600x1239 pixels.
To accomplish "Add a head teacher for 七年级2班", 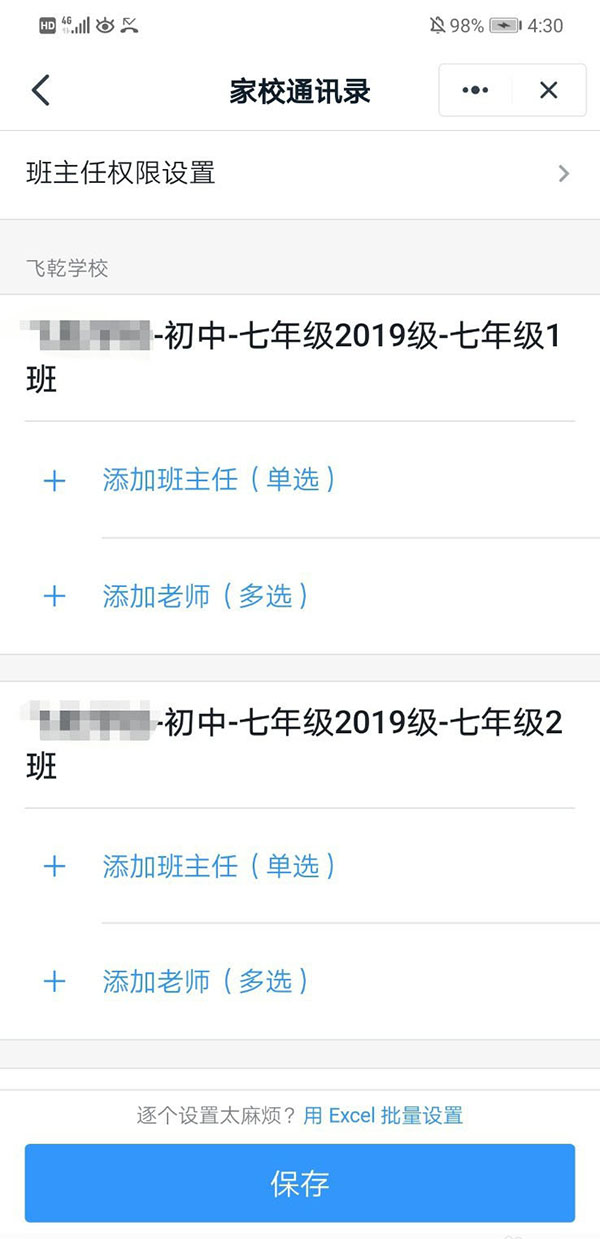I will point(218,866).
